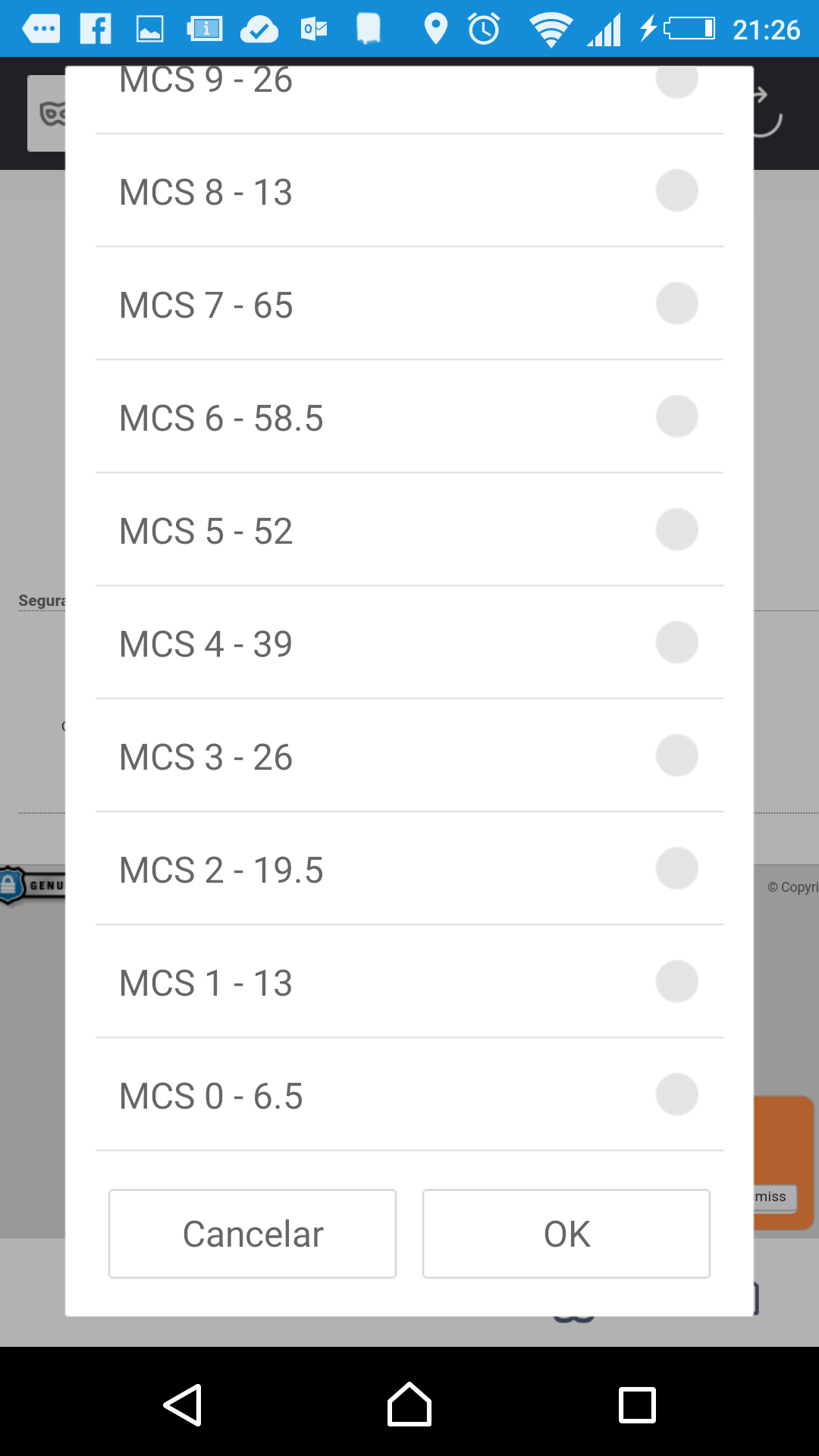Select the MCS 4 - 39 rate

click(409, 643)
